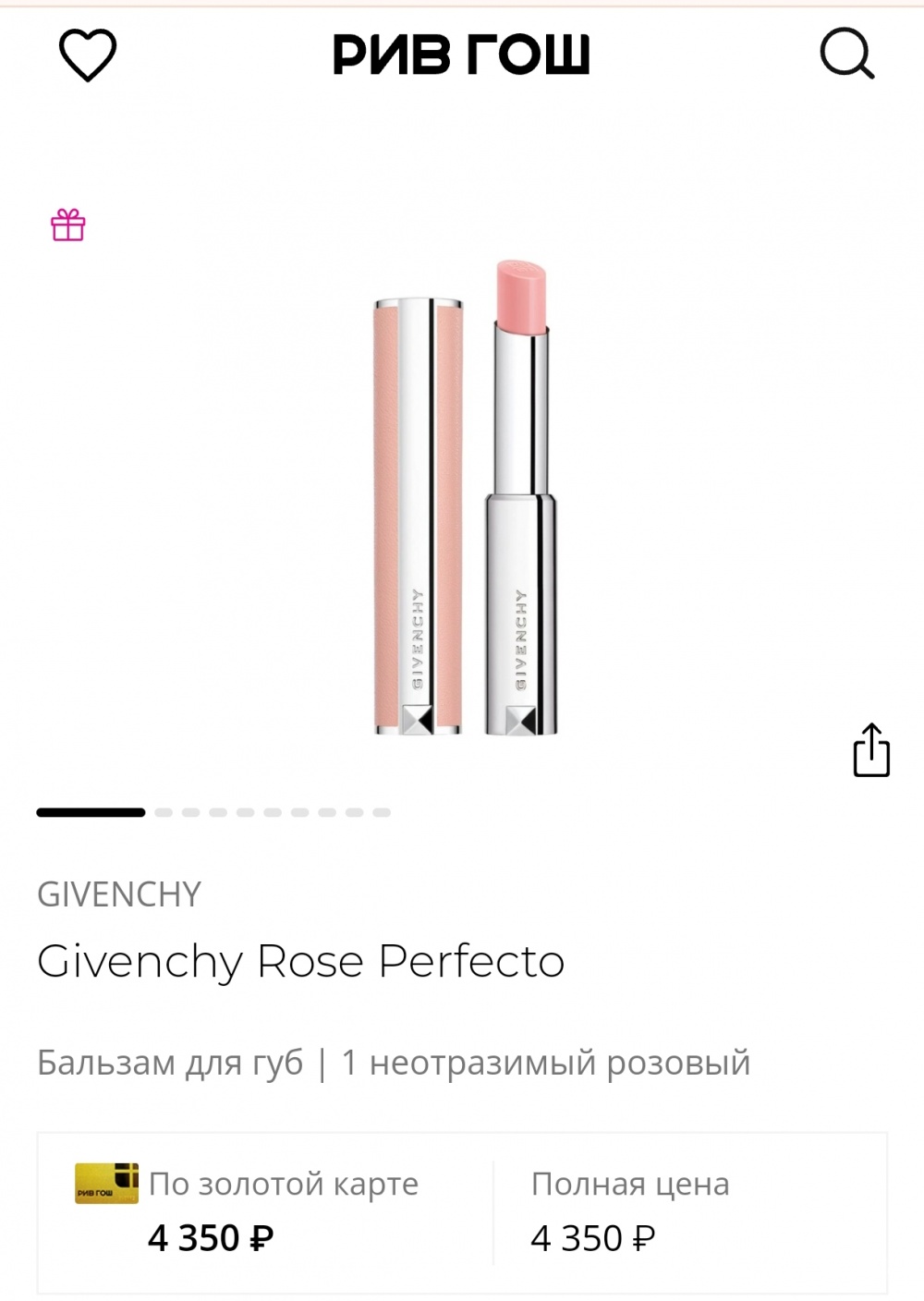Open the GIVENCHY brand page
The width and height of the screenshot is (924, 1301).
(119, 894)
